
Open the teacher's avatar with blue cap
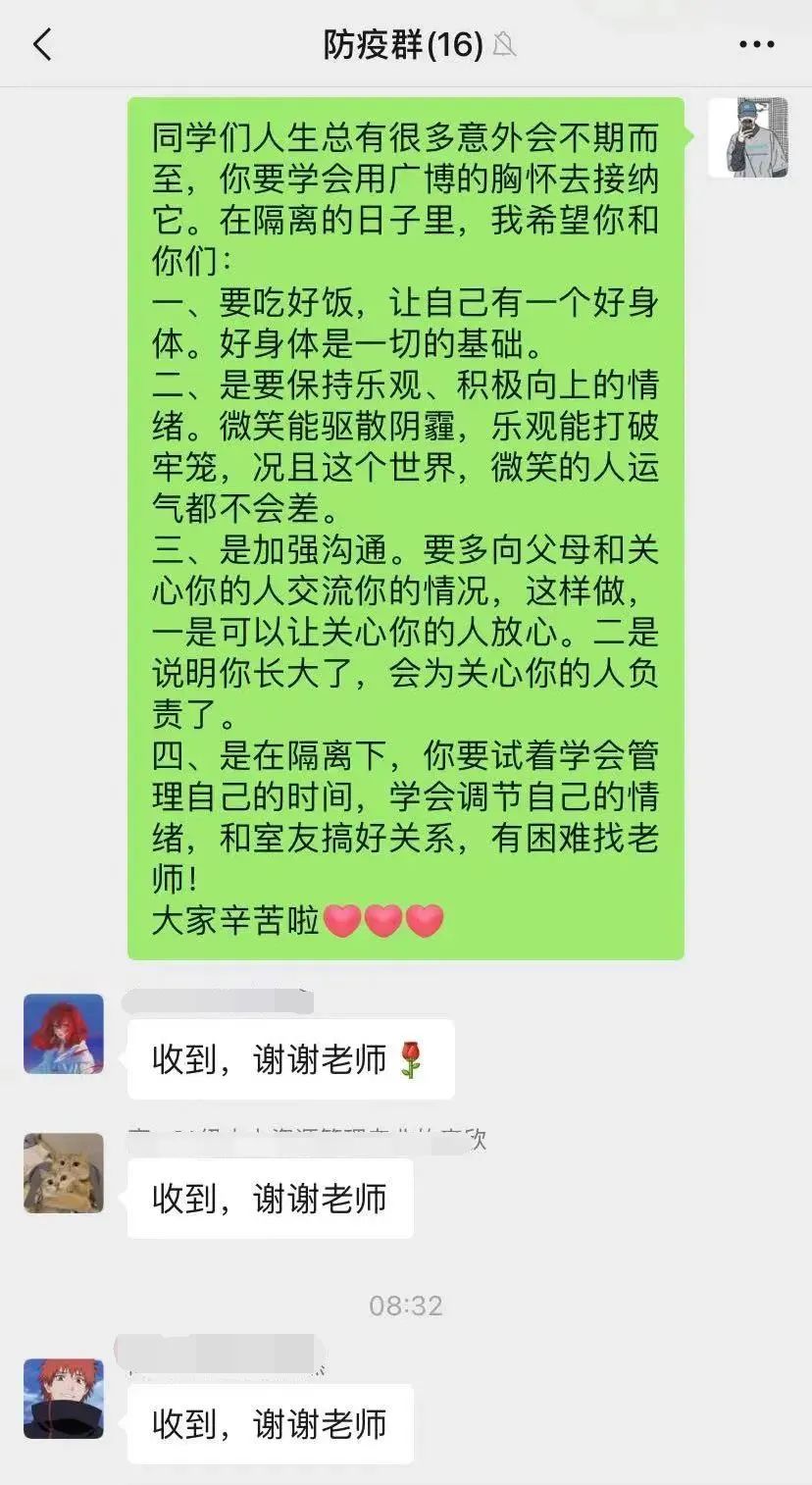(748, 137)
